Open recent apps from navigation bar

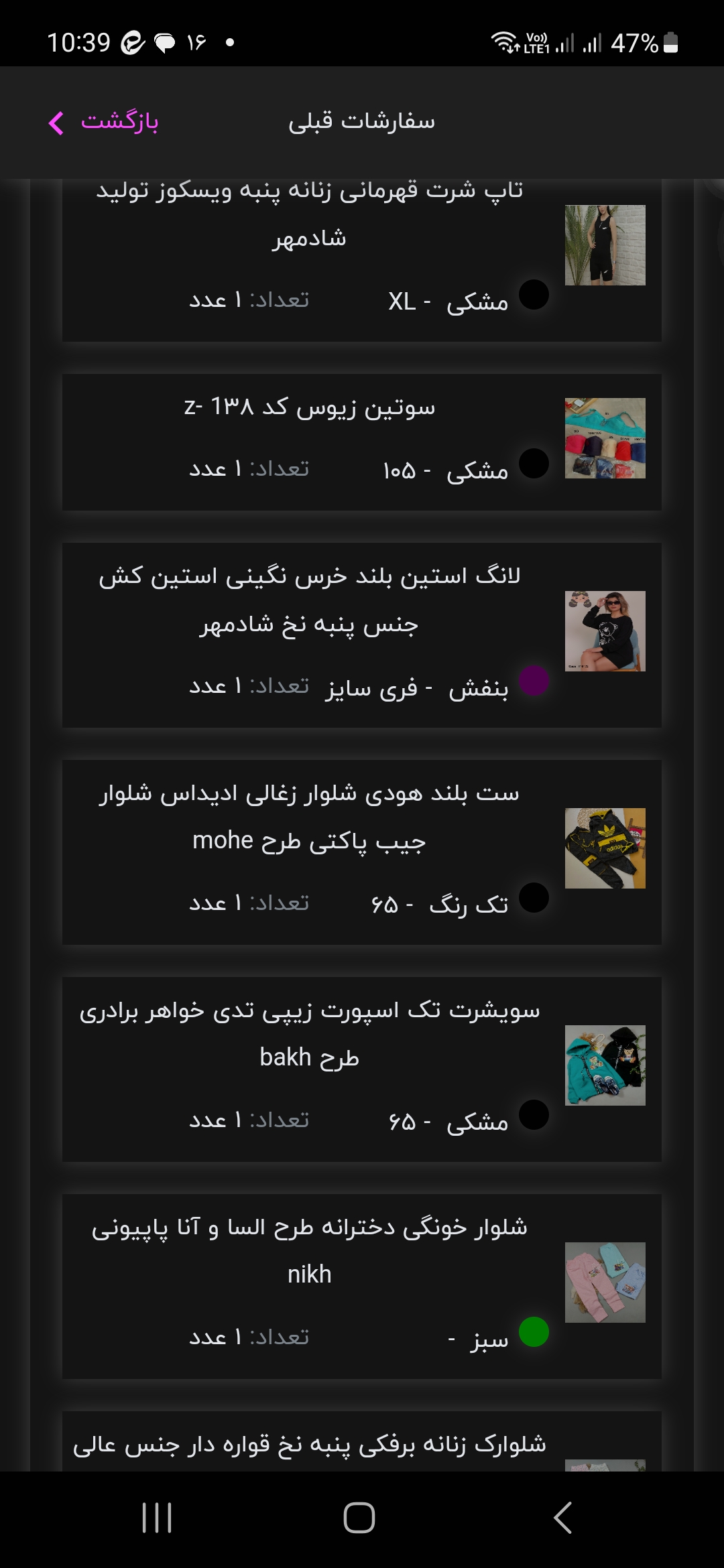coord(157,1518)
